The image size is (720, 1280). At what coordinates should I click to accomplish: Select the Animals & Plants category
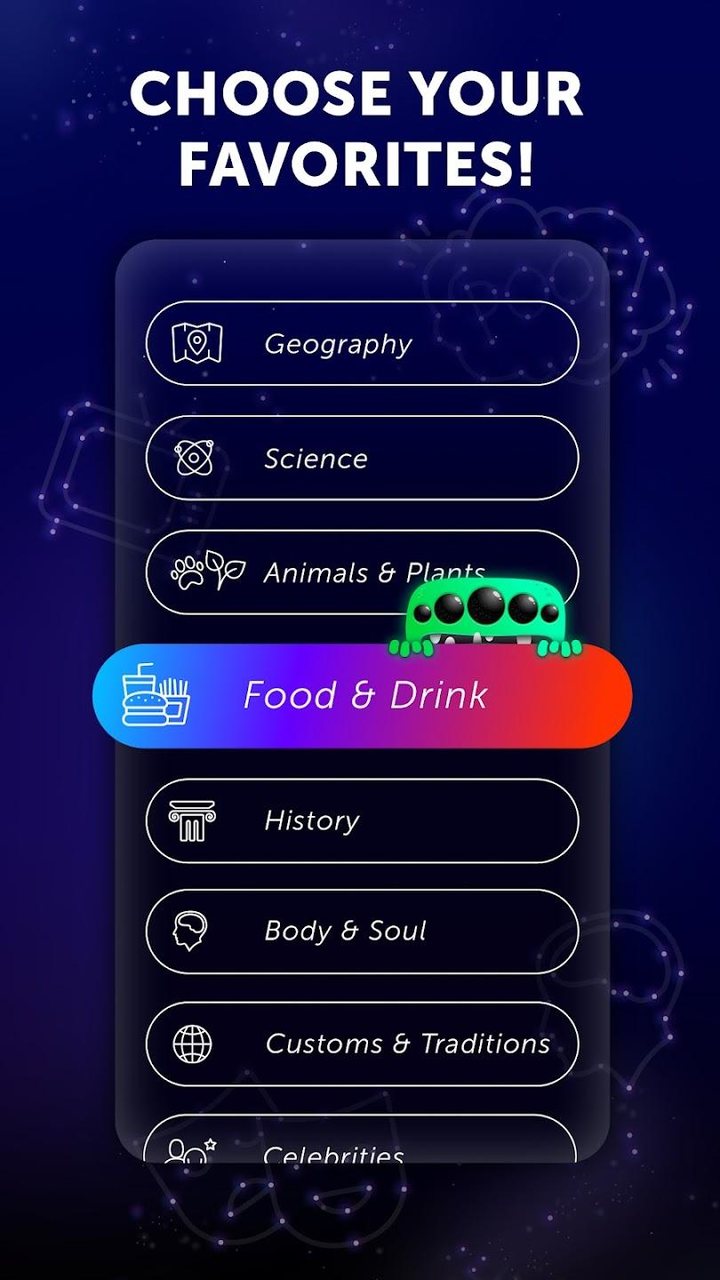tap(363, 571)
